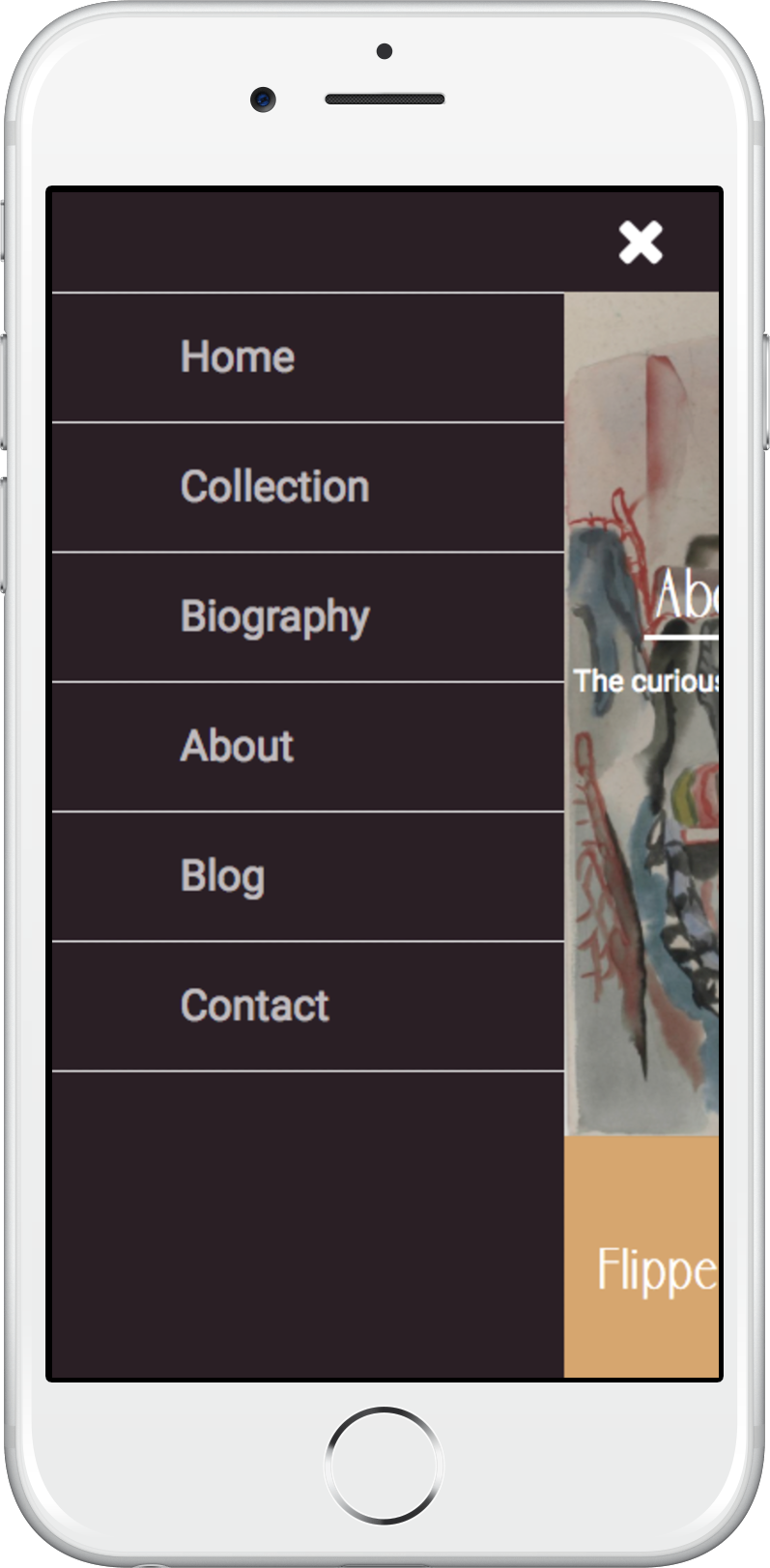Open the Biography page

(274, 616)
